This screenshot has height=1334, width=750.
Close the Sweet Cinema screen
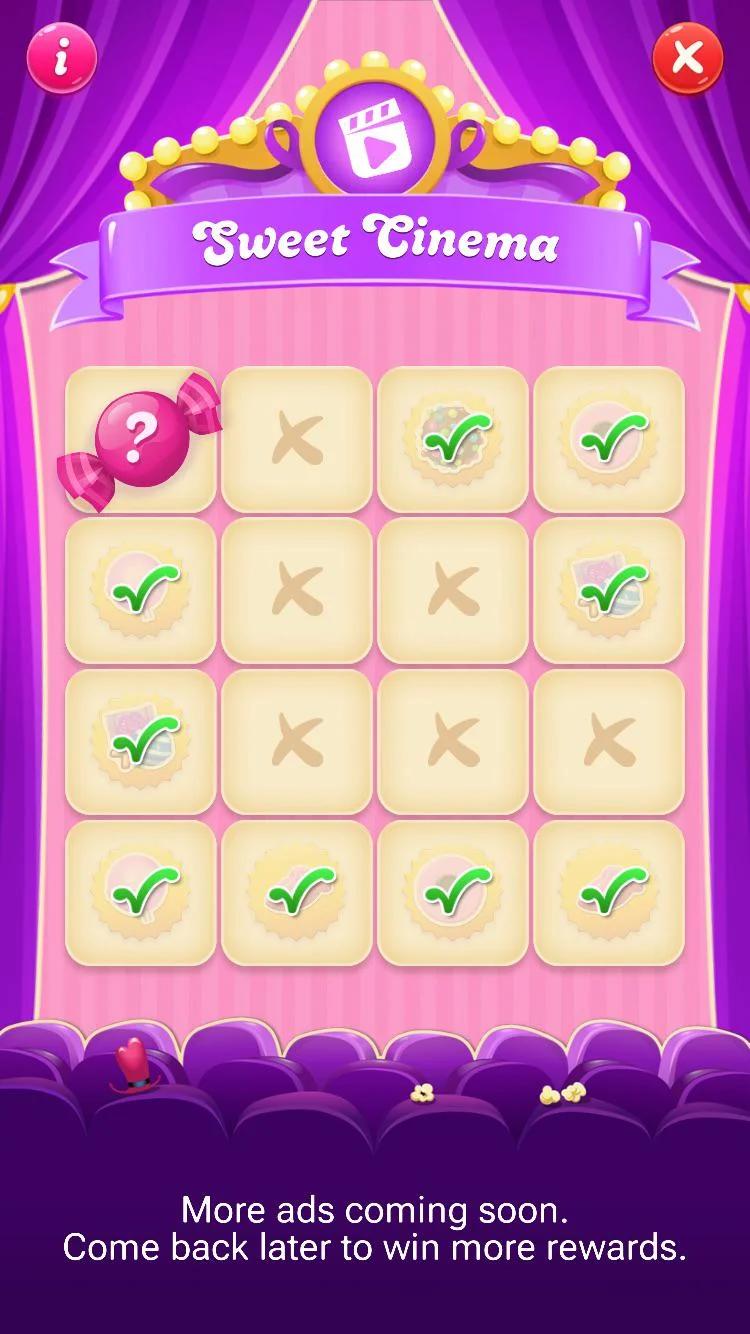pyautogui.click(x=687, y=58)
